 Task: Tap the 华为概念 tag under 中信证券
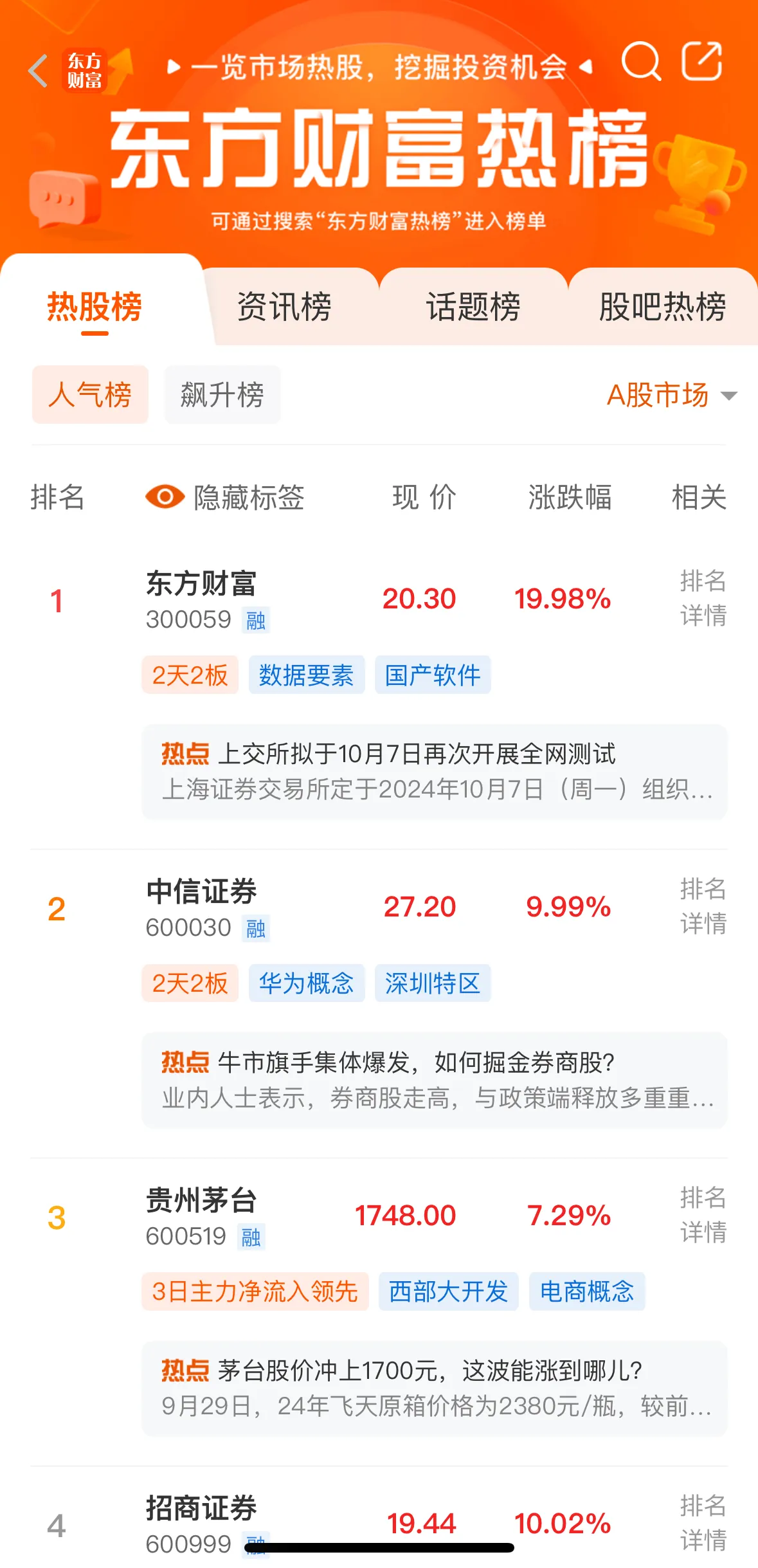(x=306, y=983)
